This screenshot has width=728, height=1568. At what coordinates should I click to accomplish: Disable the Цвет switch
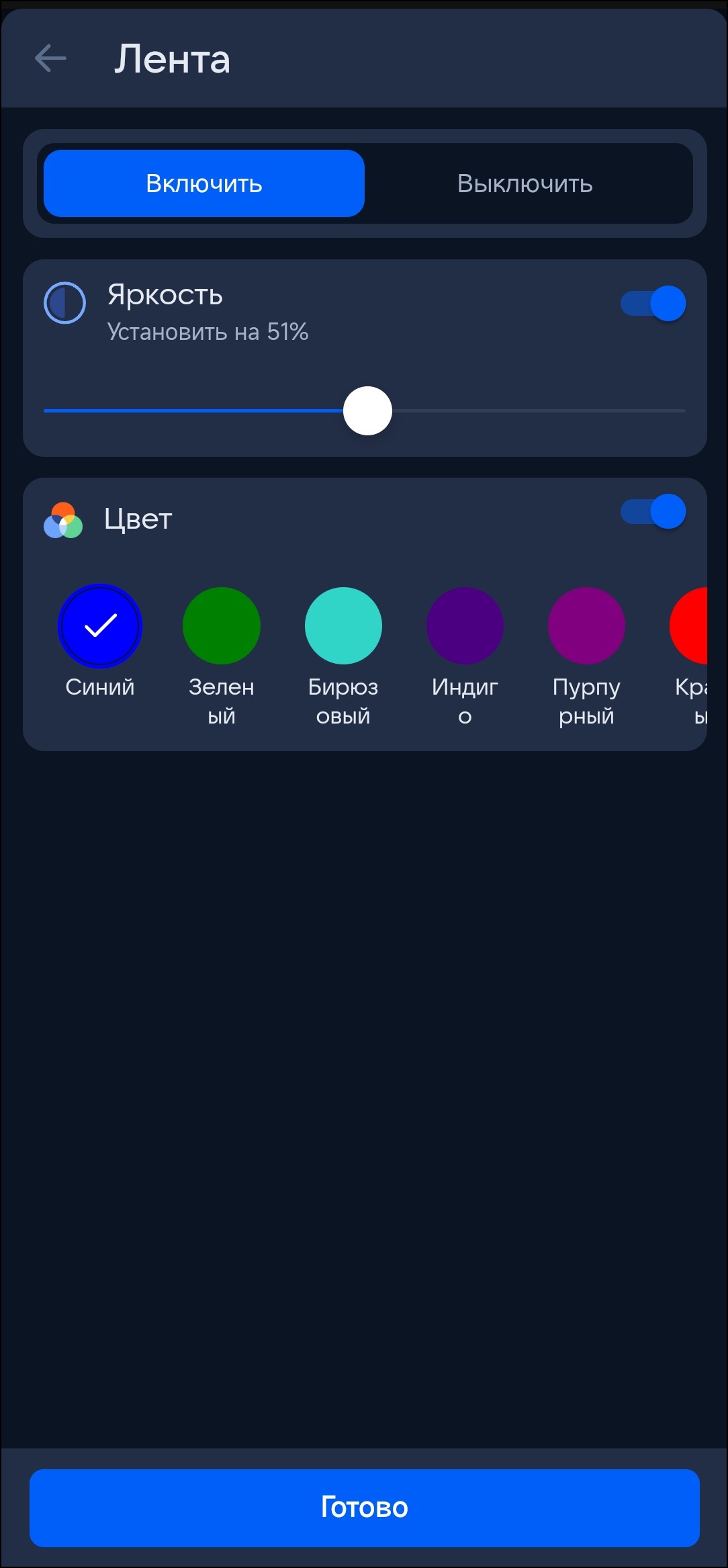[653, 511]
